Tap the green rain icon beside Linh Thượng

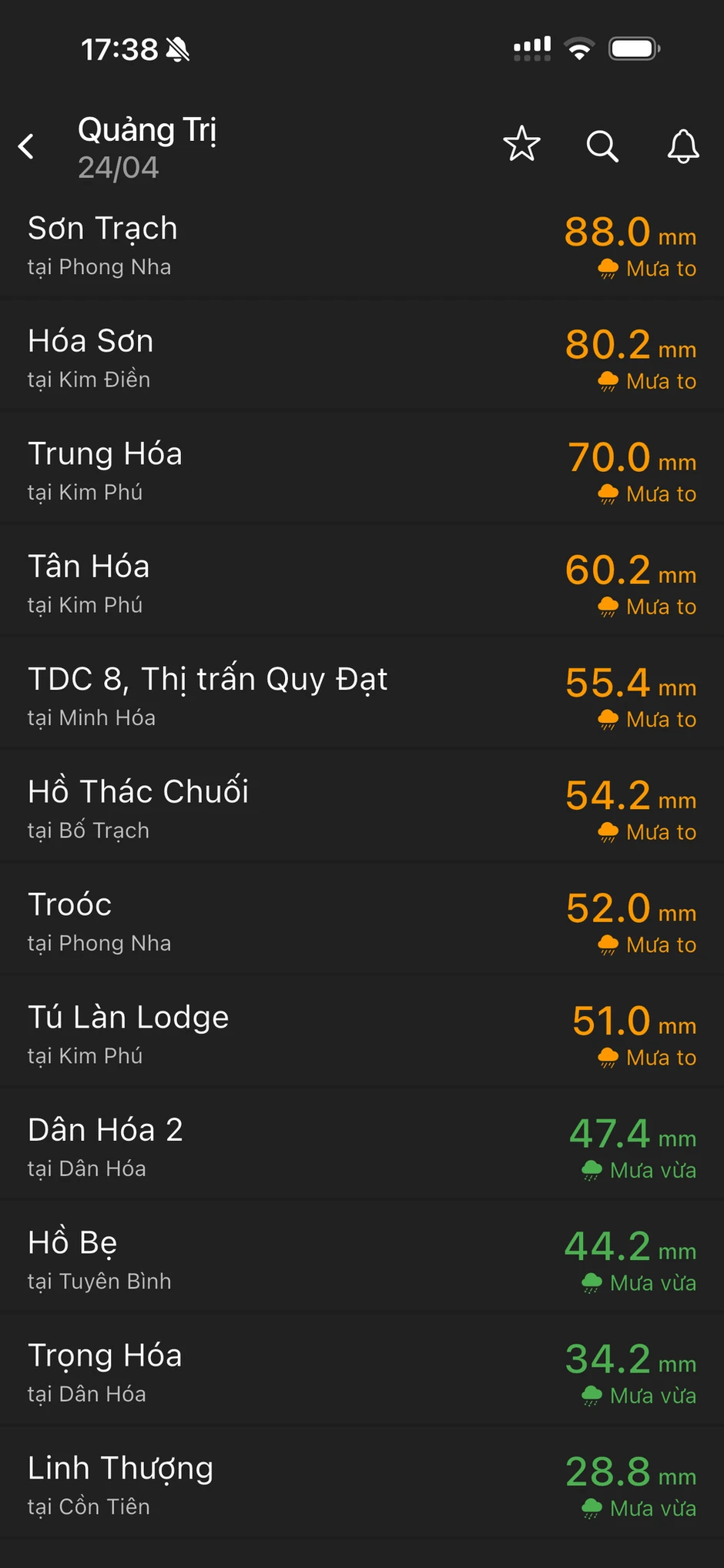(592, 1509)
